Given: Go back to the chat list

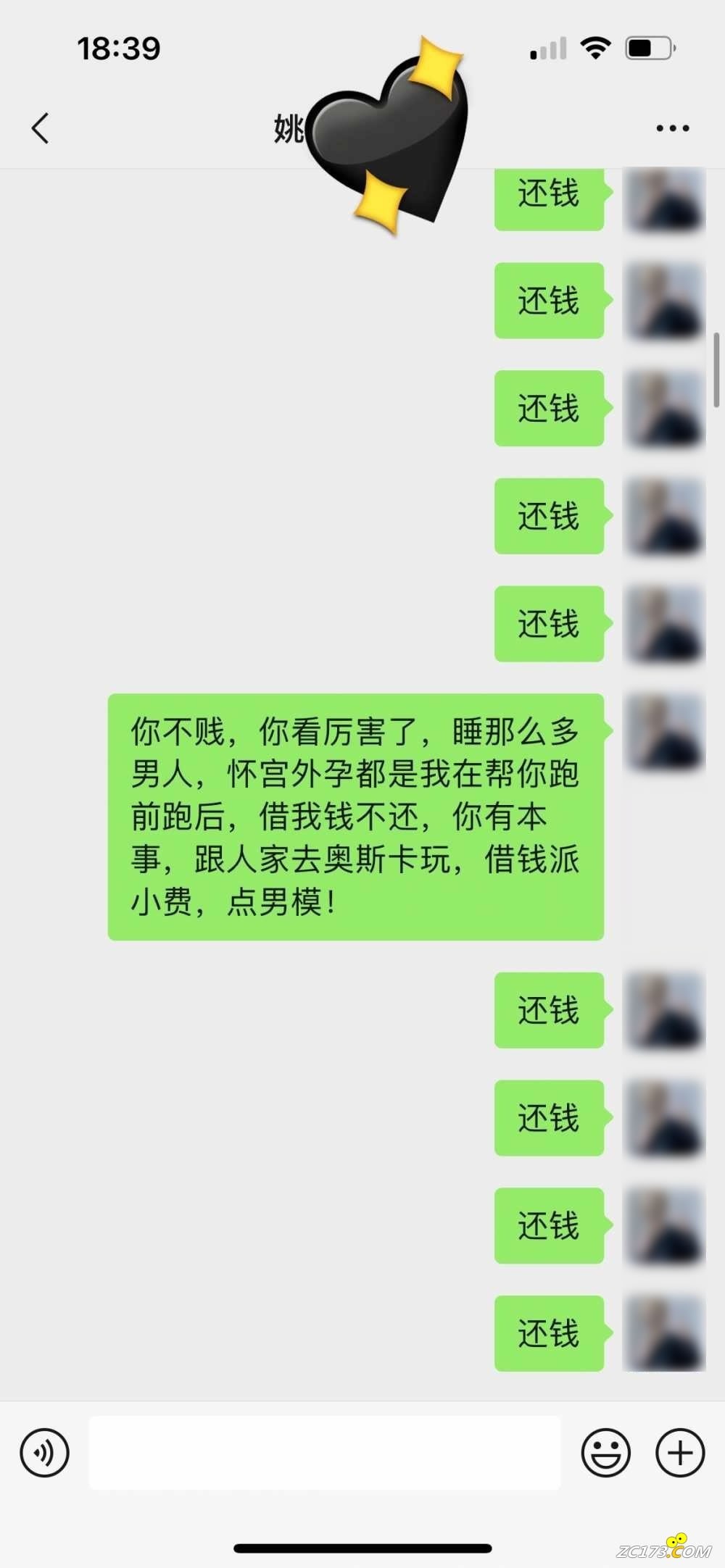Looking at the screenshot, I should tap(41, 128).
